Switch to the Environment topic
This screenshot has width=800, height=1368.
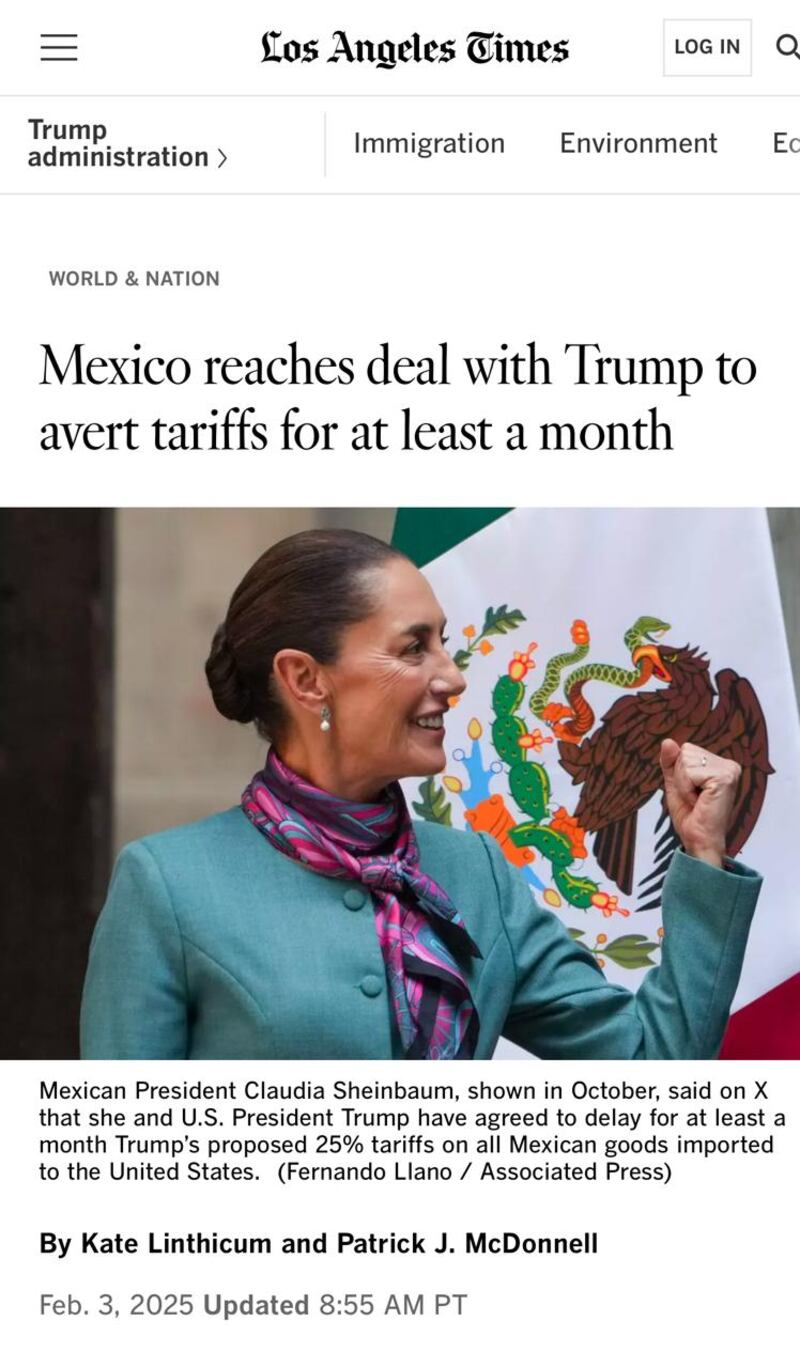[638, 144]
